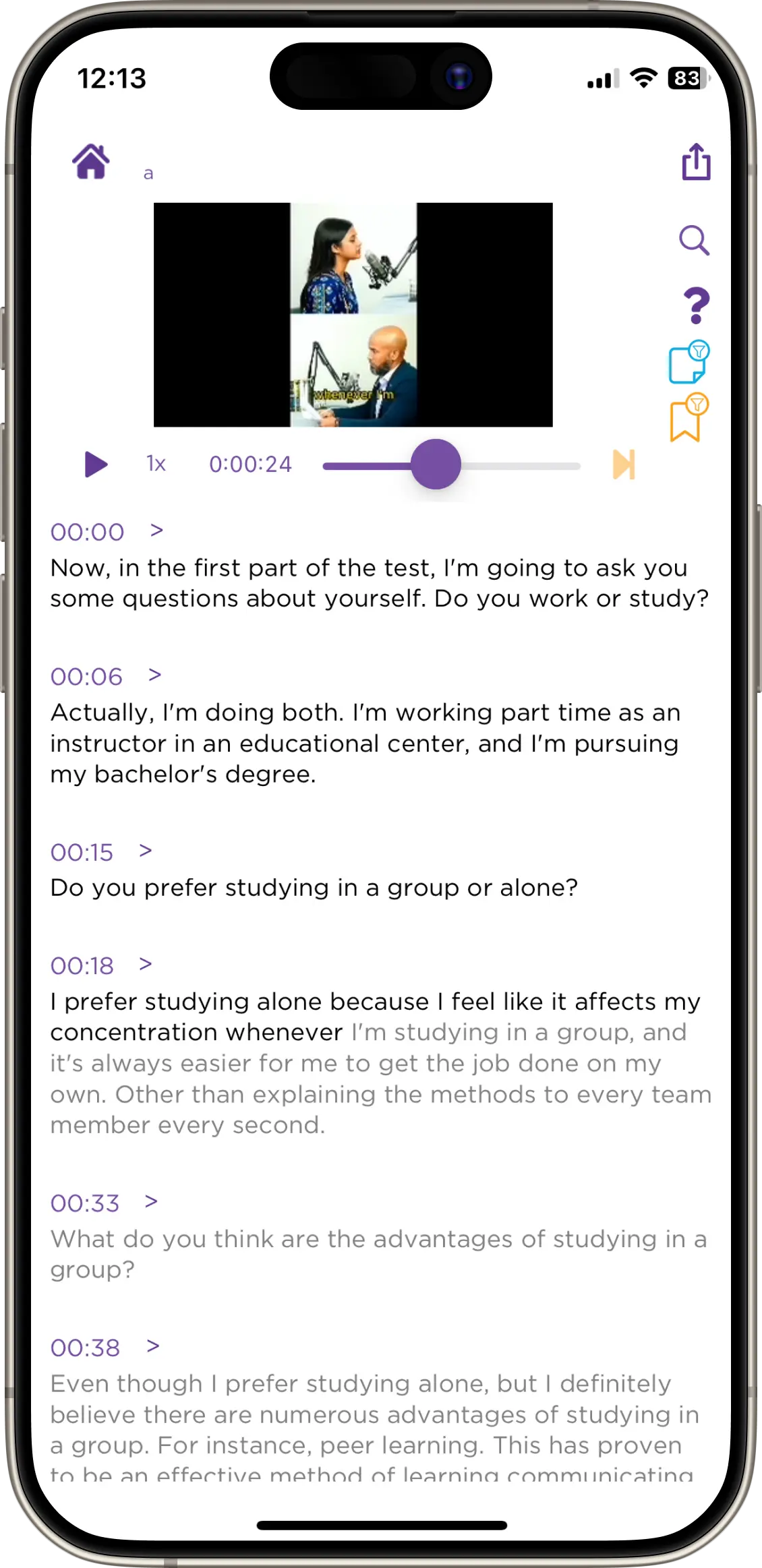Jump to the 00:38 timestamp
The height and width of the screenshot is (1568, 762).
click(x=86, y=1348)
